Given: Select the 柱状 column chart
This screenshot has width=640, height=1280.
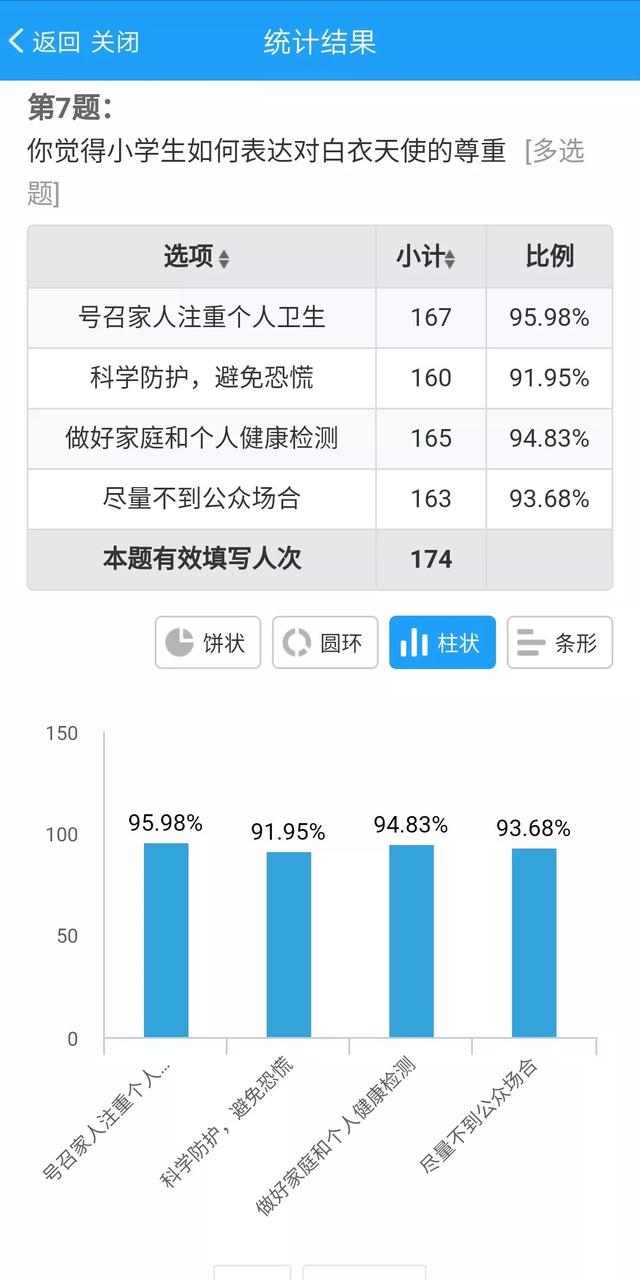Looking at the screenshot, I should point(442,642).
